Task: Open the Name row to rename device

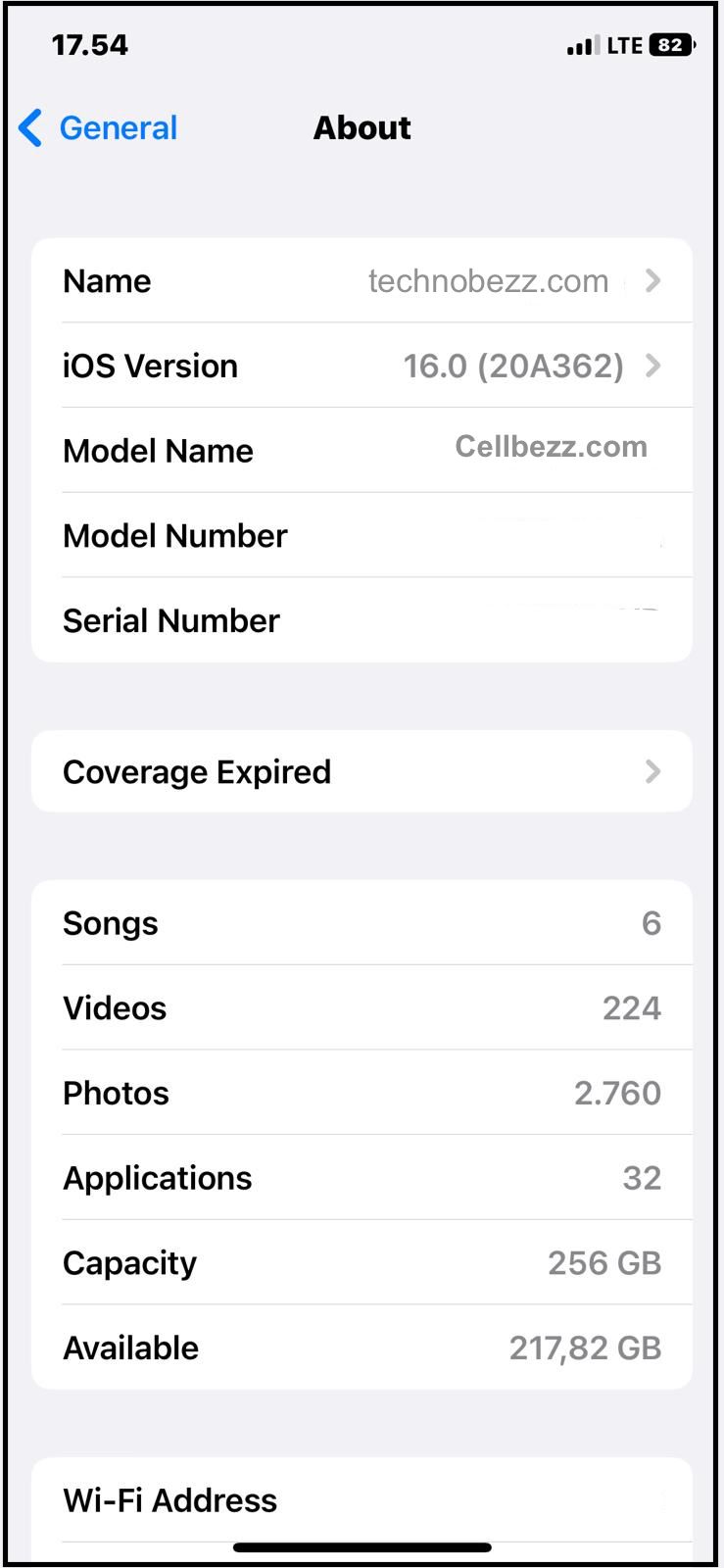Action: (362, 281)
